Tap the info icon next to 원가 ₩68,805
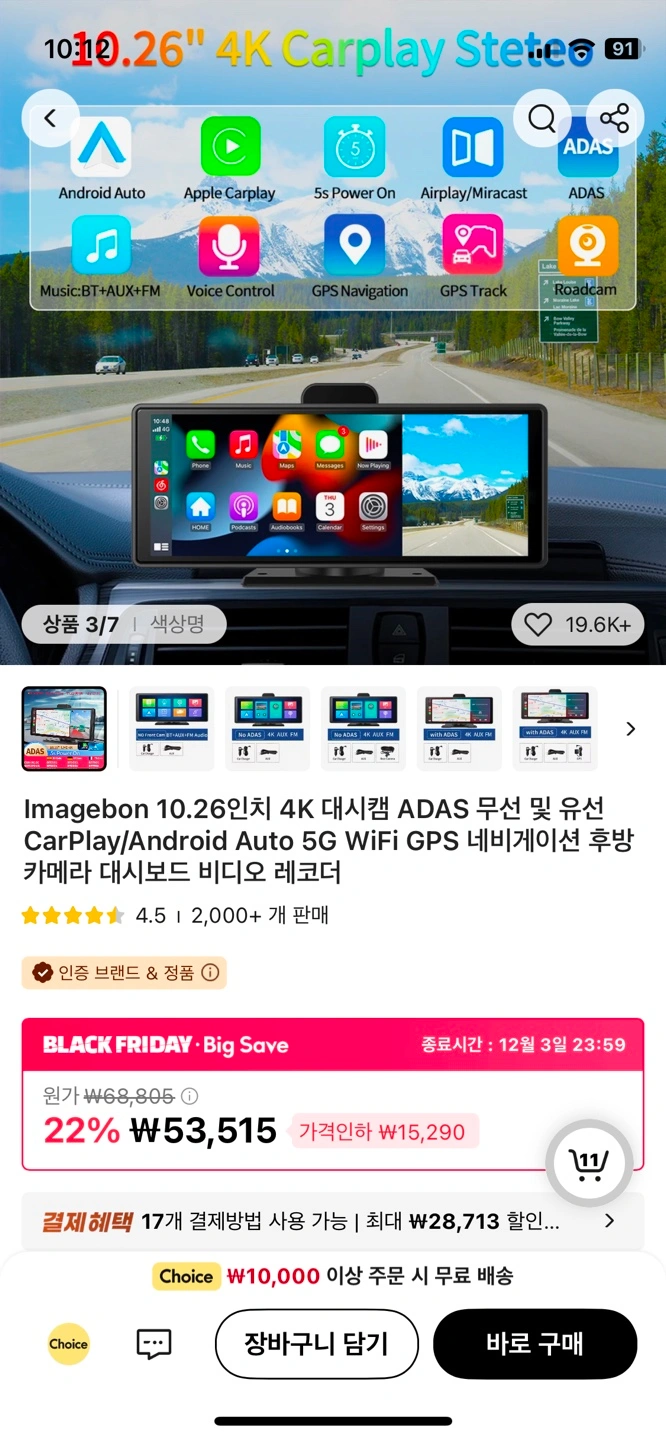The image size is (666, 1440). coord(189,1096)
